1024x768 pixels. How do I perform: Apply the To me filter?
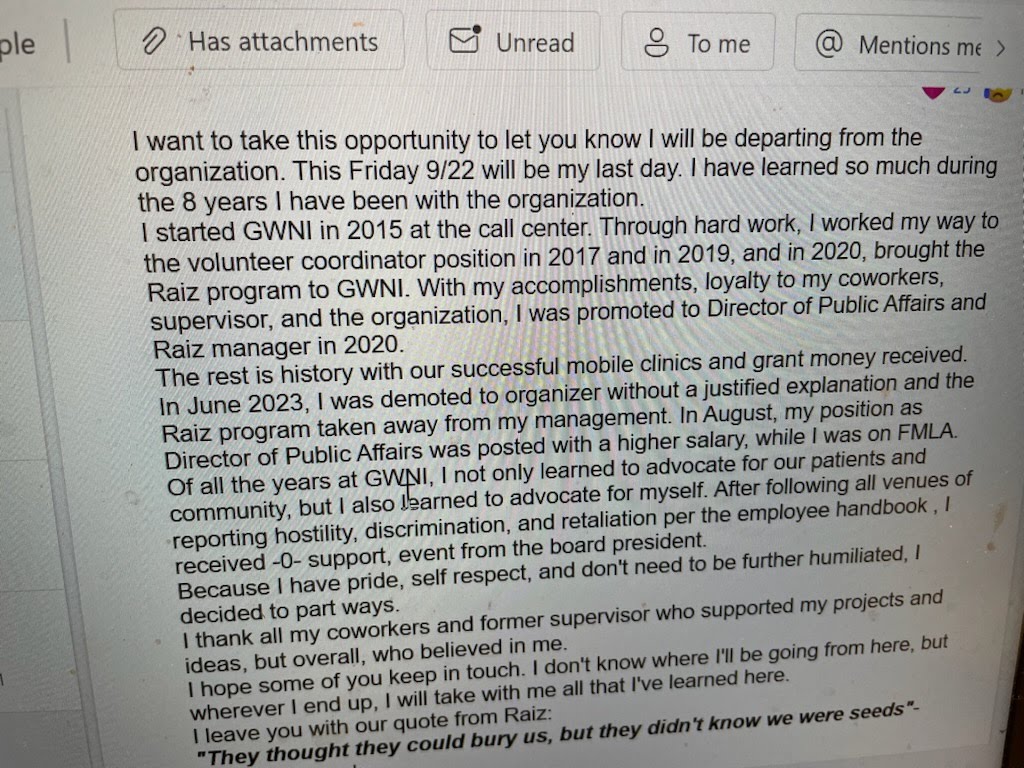click(697, 43)
